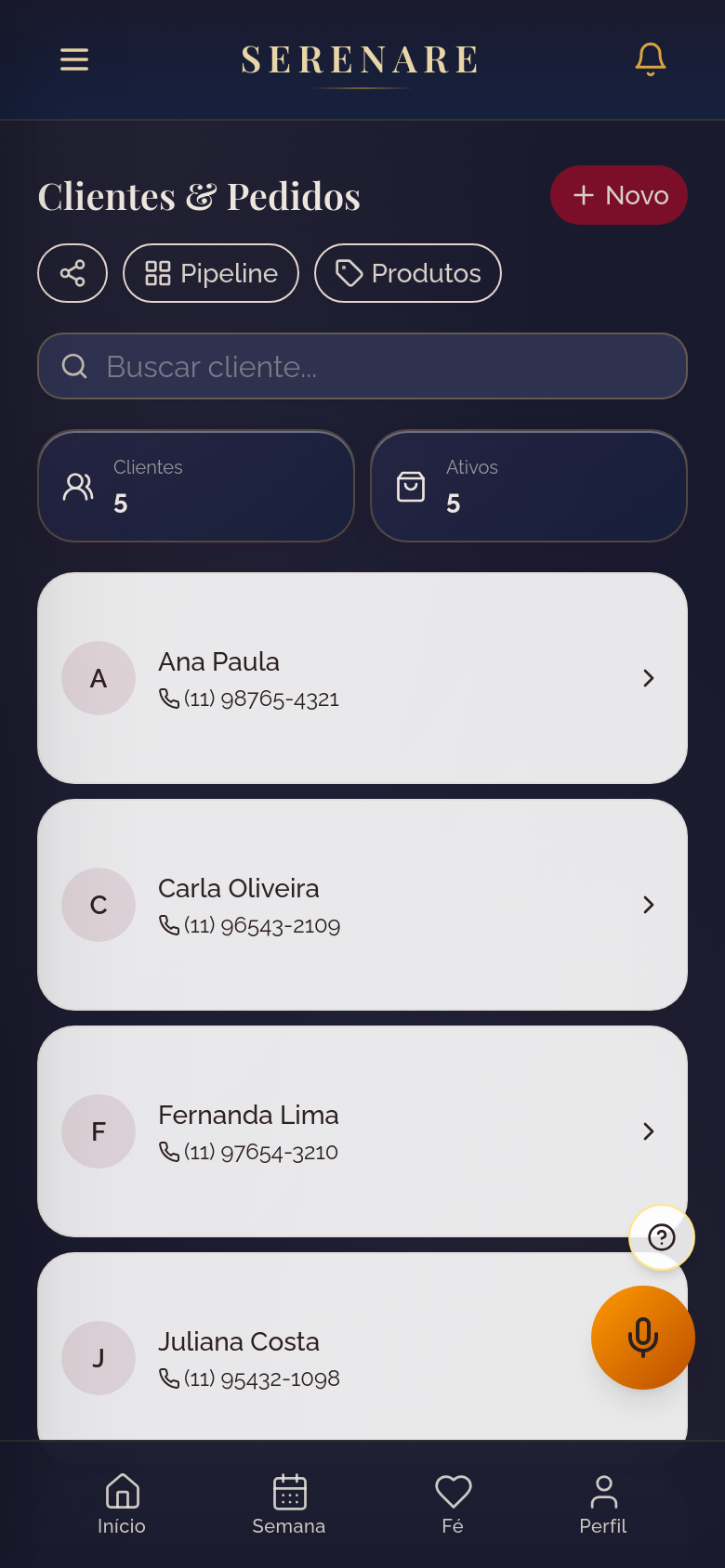Expand Ana Paula's client details
This screenshot has width=725, height=1568.
click(649, 678)
